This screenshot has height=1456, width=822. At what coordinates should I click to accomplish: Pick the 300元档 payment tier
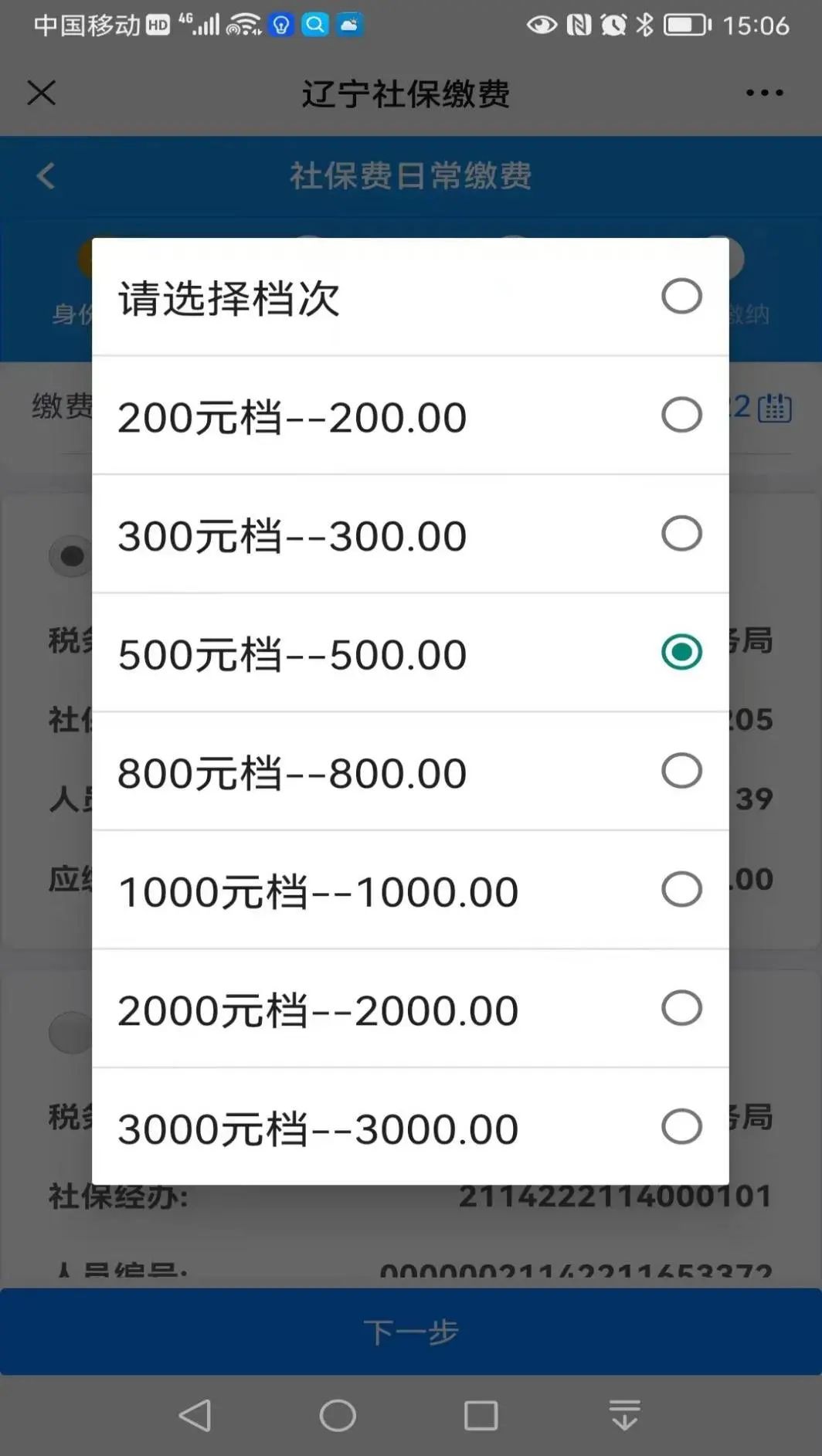410,535
